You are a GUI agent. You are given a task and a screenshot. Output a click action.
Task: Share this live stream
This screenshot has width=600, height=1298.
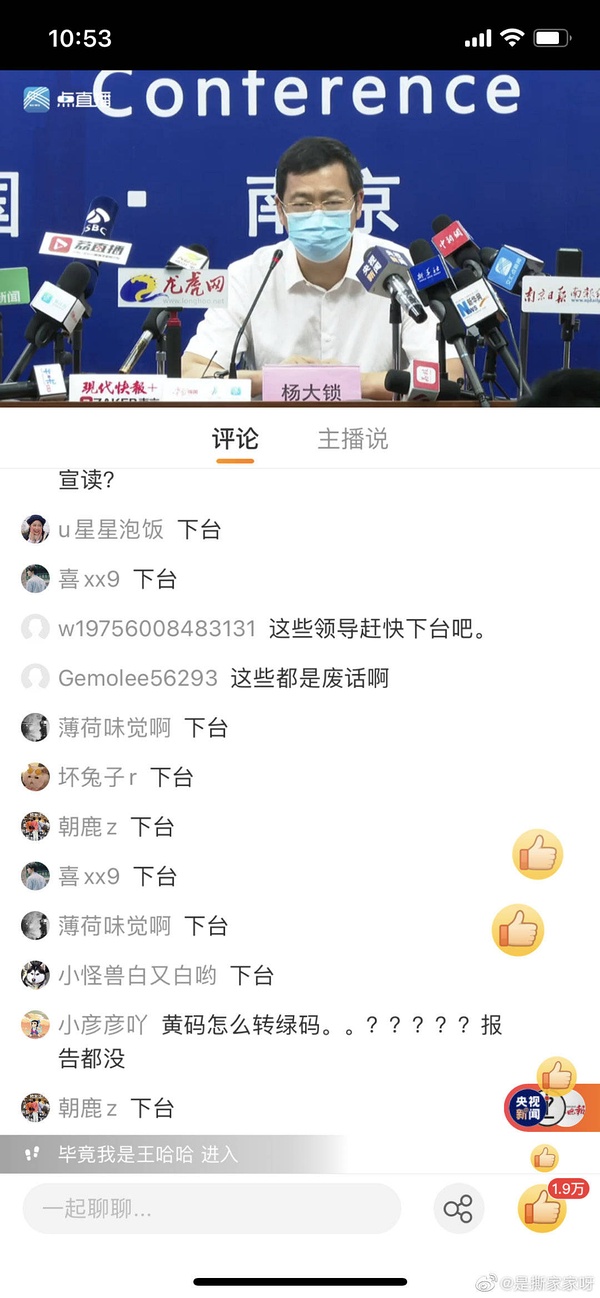pyautogui.click(x=458, y=1210)
